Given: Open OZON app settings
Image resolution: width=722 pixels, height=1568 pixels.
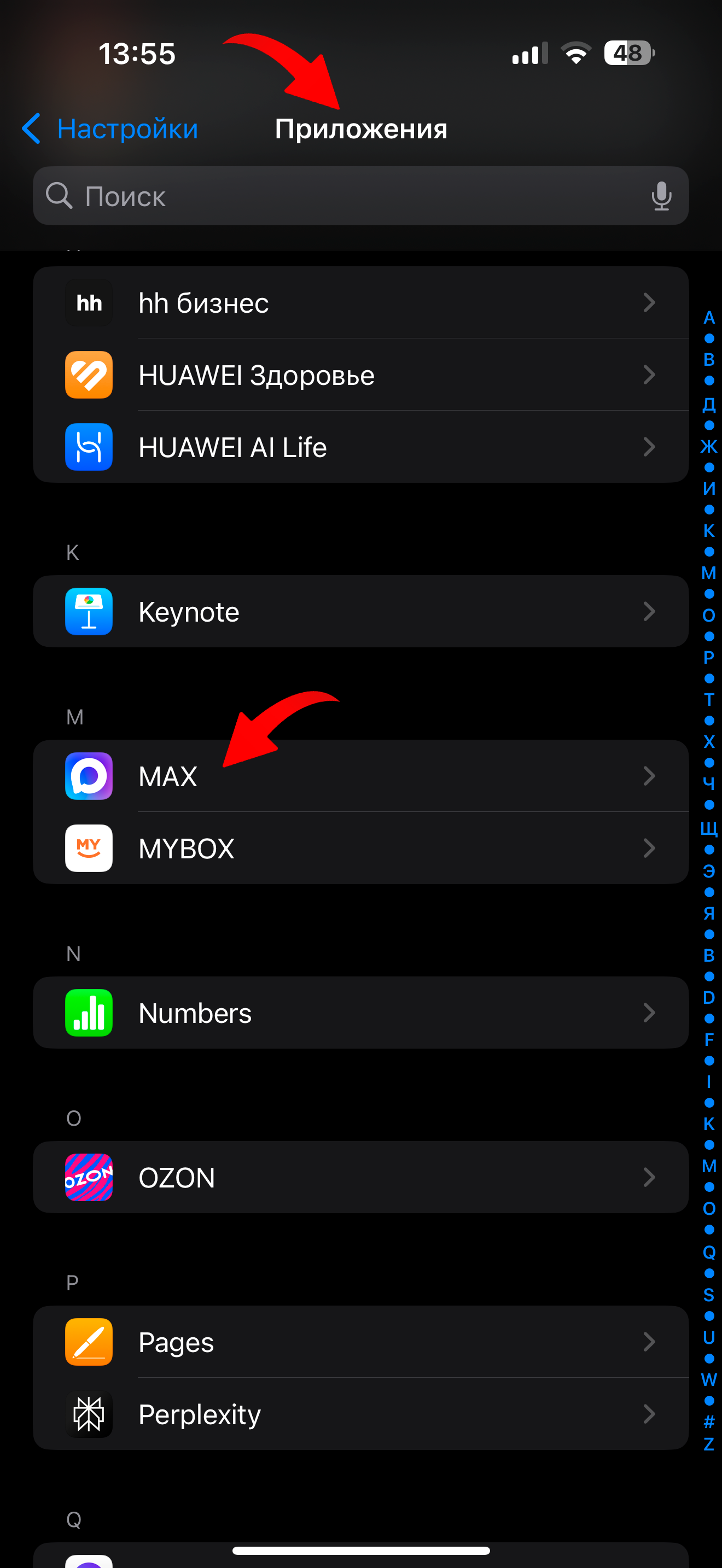Looking at the screenshot, I should (x=360, y=1177).
